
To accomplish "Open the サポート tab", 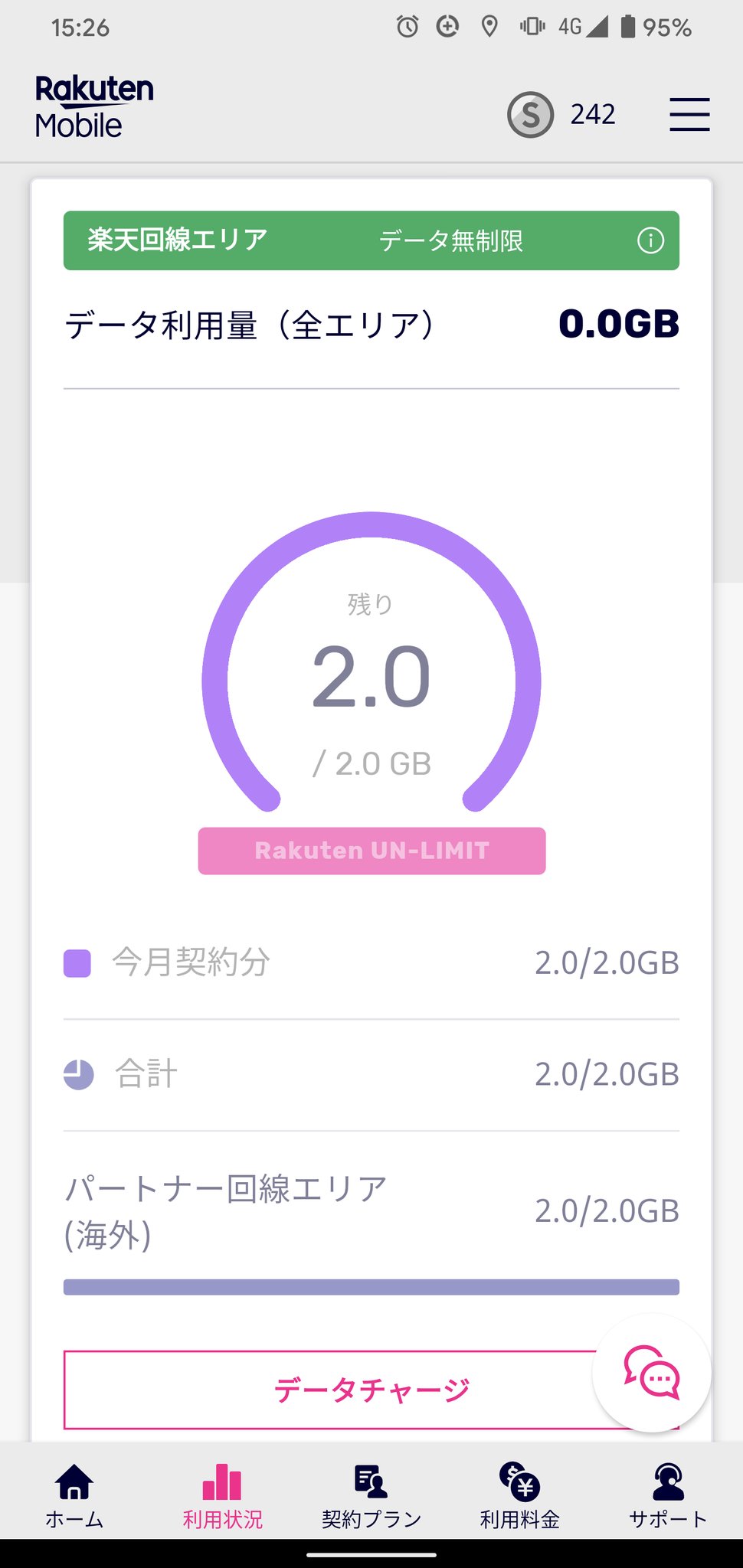I will 669,1495.
